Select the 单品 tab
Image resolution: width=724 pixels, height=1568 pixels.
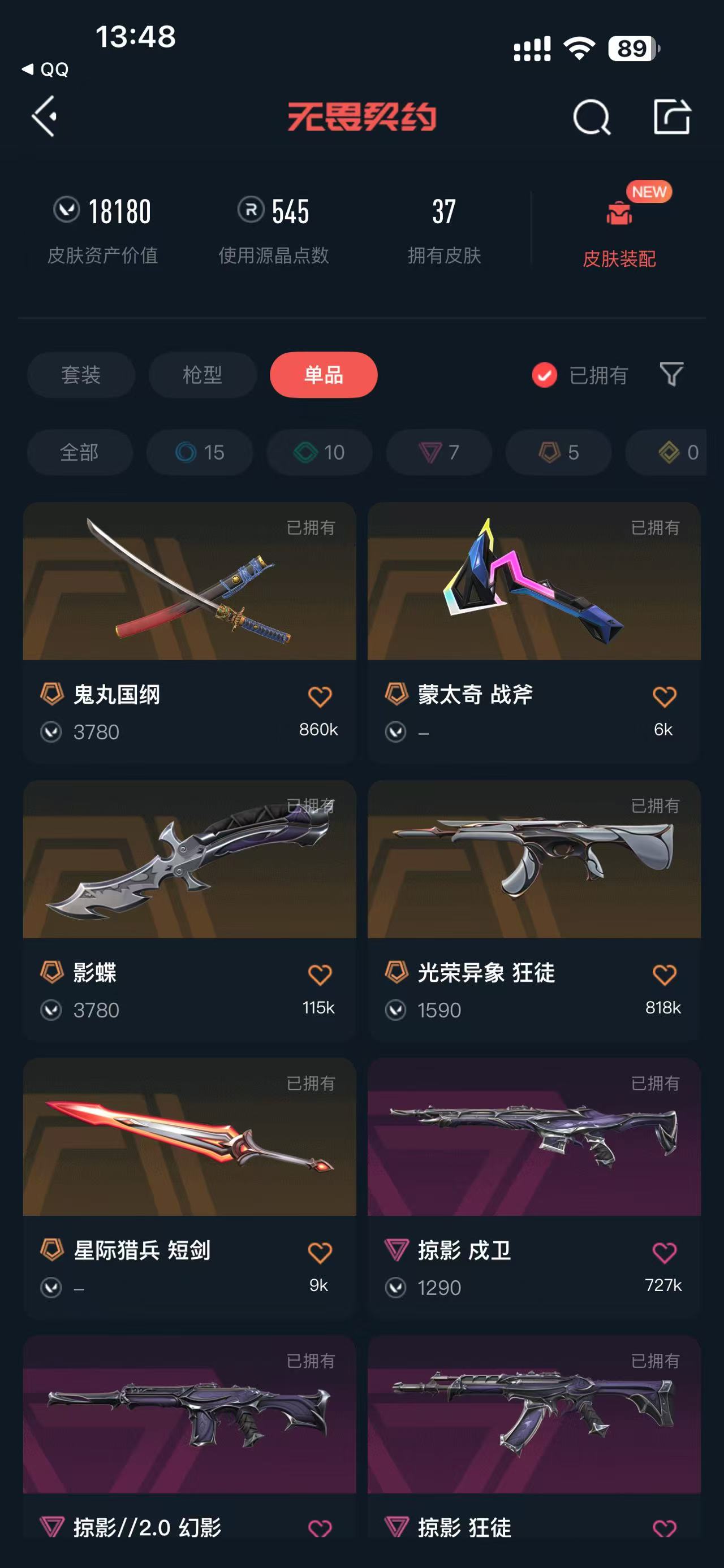coord(324,374)
